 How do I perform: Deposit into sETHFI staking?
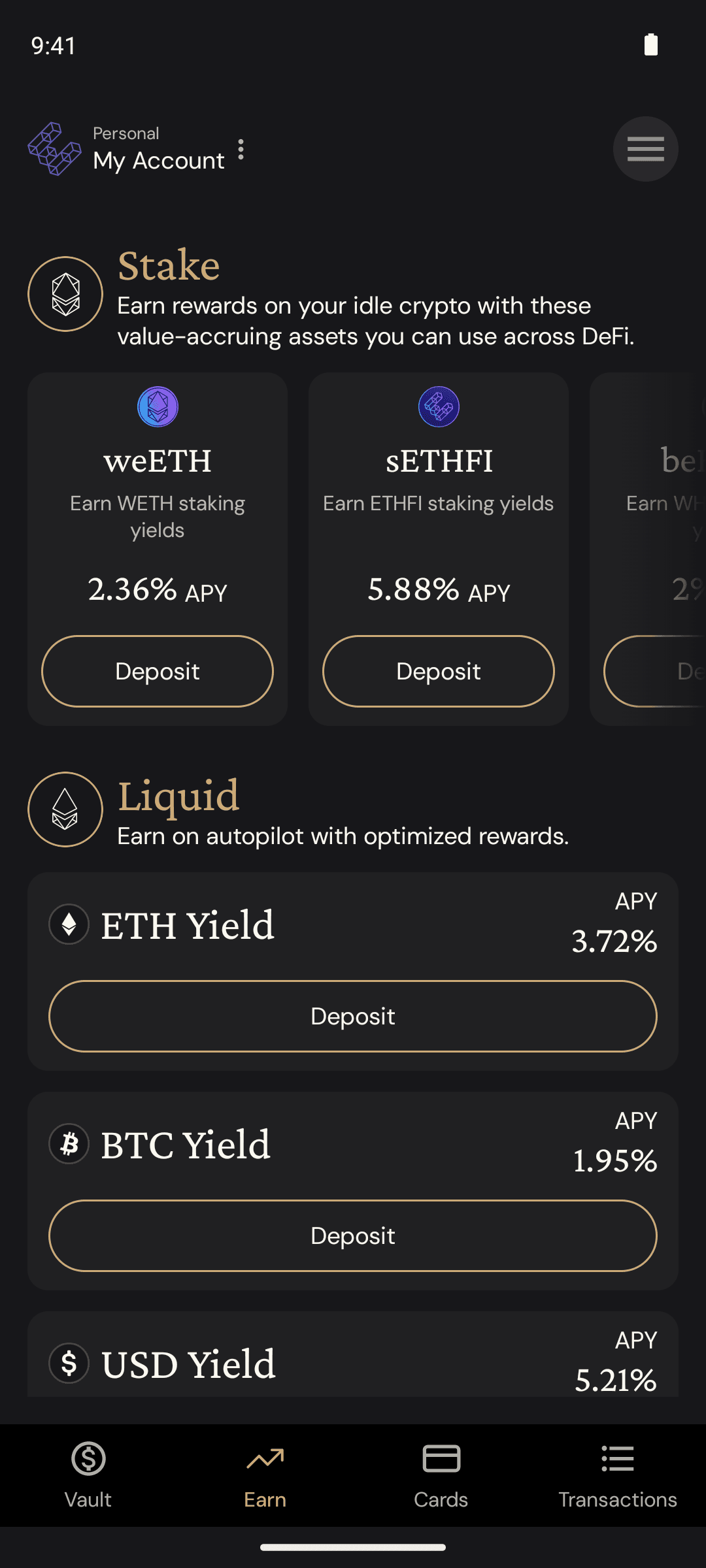point(439,671)
